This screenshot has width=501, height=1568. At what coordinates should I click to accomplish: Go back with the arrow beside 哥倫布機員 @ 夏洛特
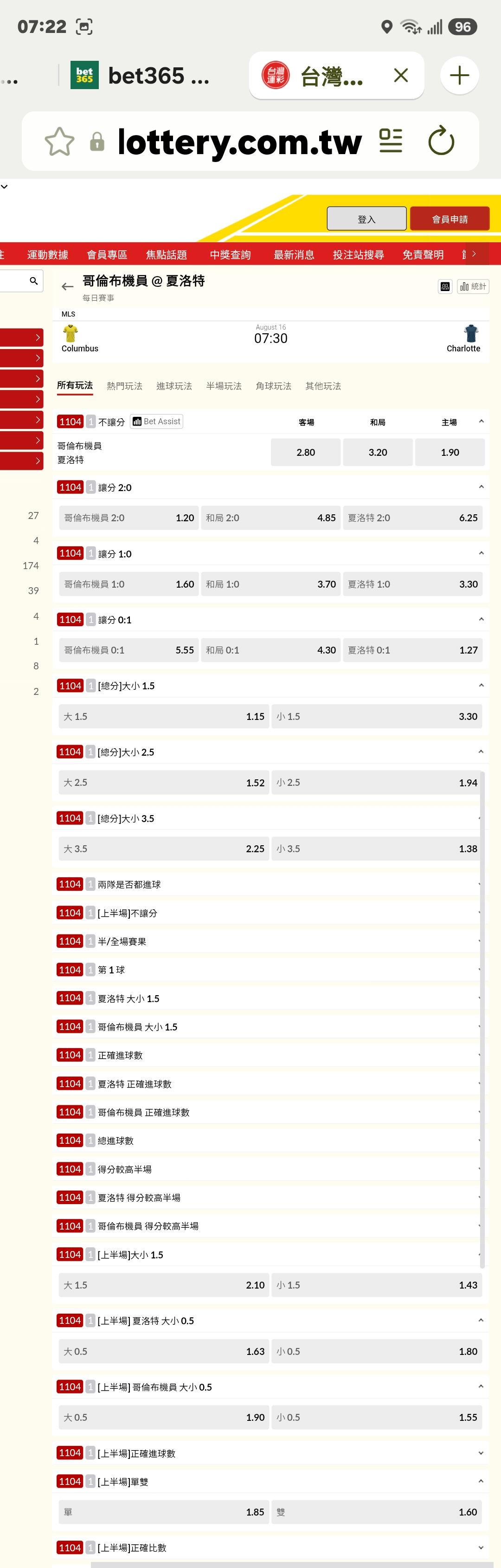(x=67, y=287)
